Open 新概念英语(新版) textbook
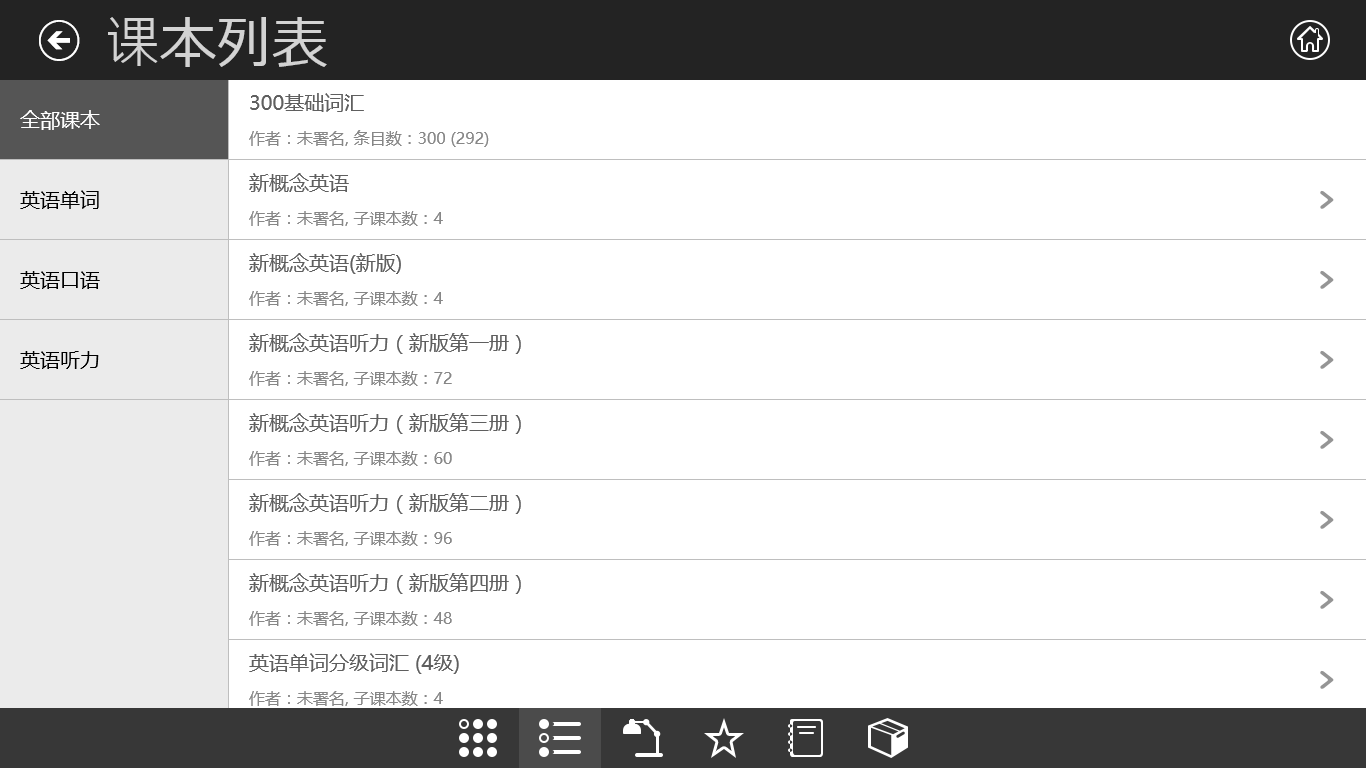The height and width of the screenshot is (768, 1366). pyautogui.click(x=796, y=280)
